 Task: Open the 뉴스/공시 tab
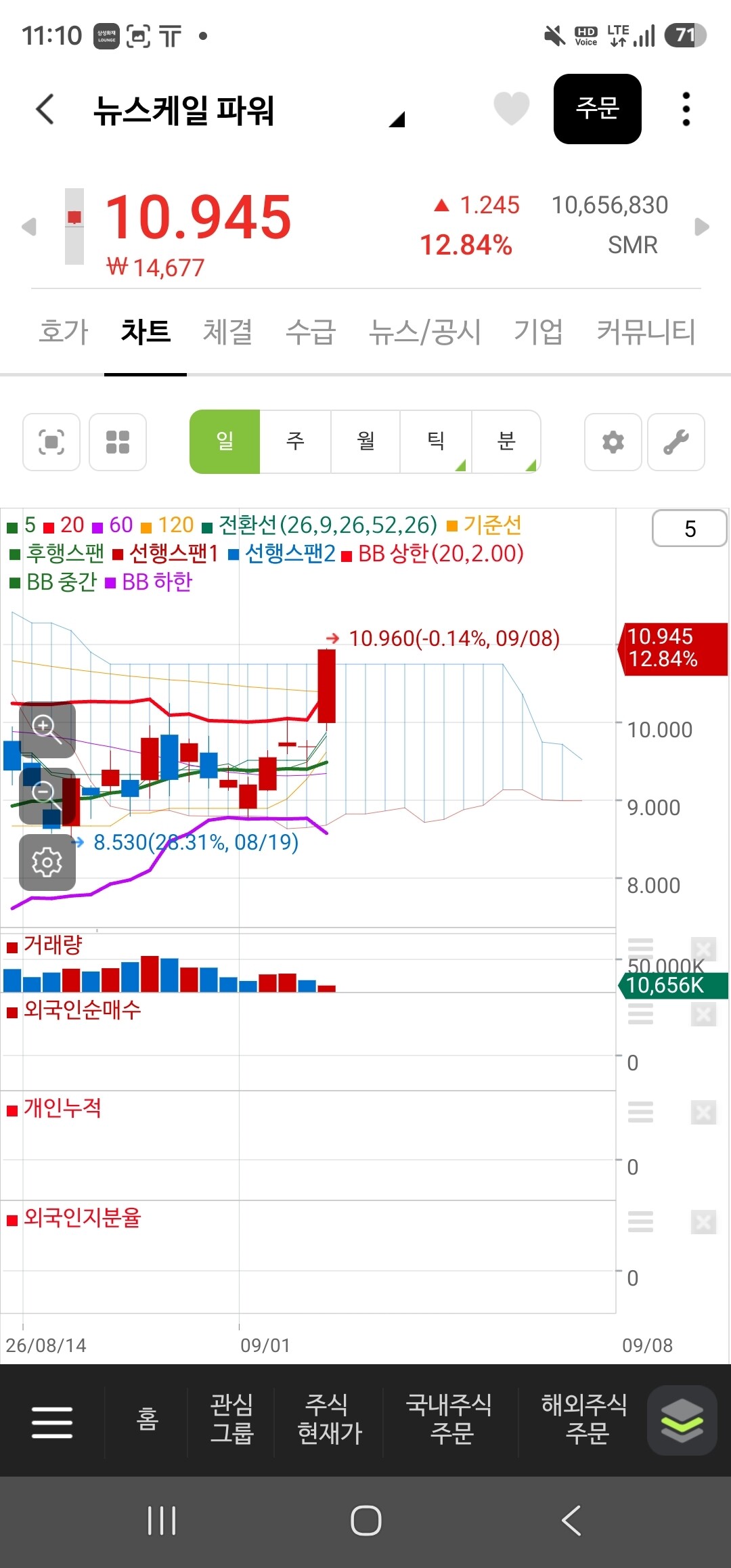[425, 332]
